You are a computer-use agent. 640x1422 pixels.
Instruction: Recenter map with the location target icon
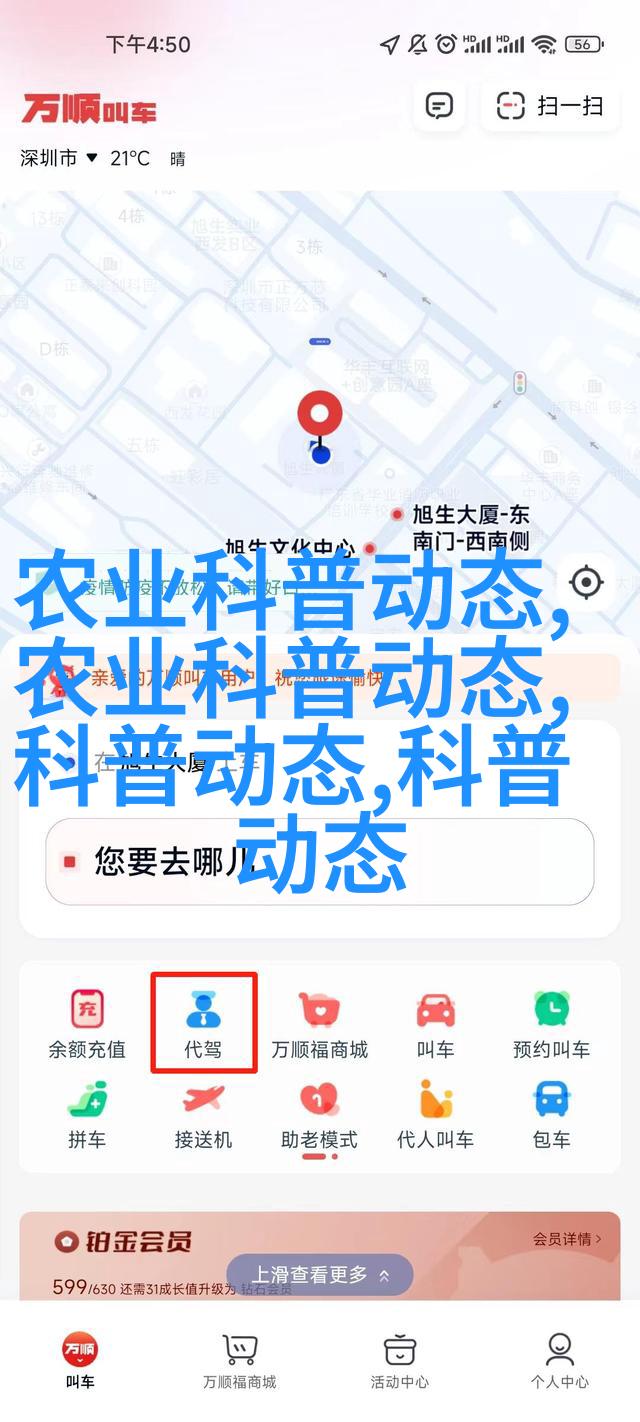tap(586, 582)
